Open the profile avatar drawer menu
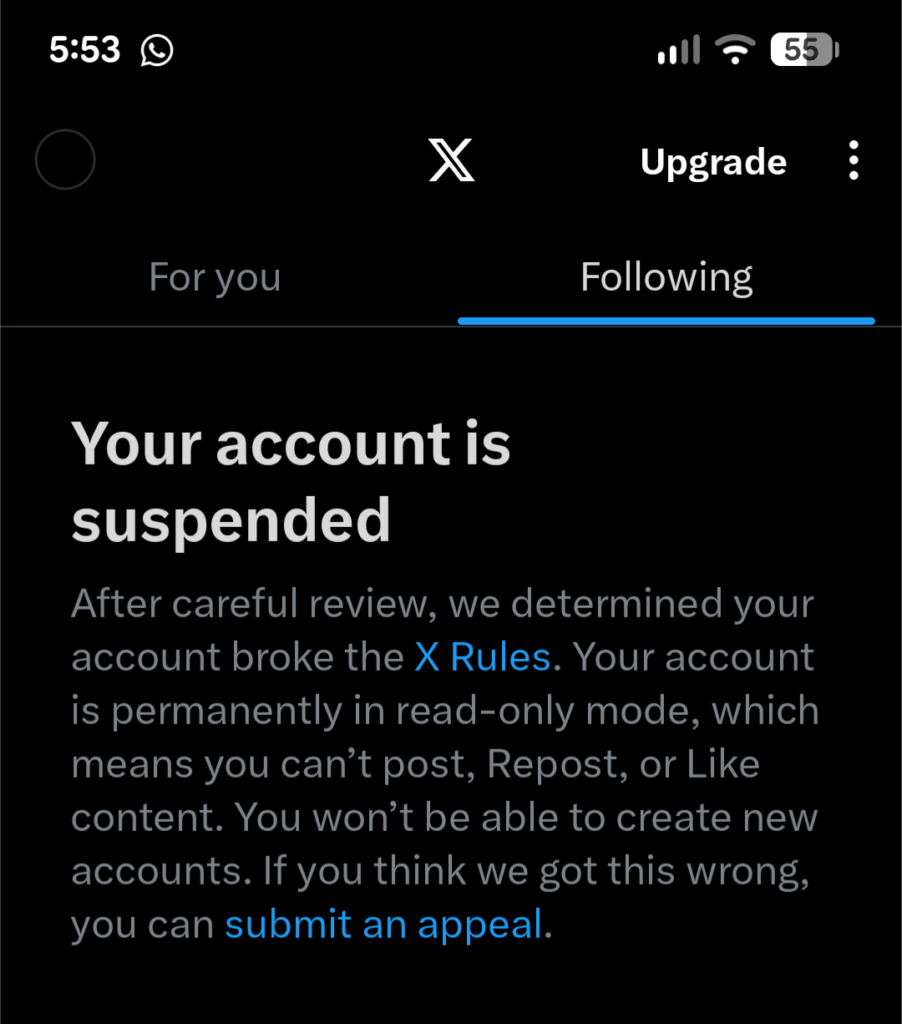 coord(65,160)
